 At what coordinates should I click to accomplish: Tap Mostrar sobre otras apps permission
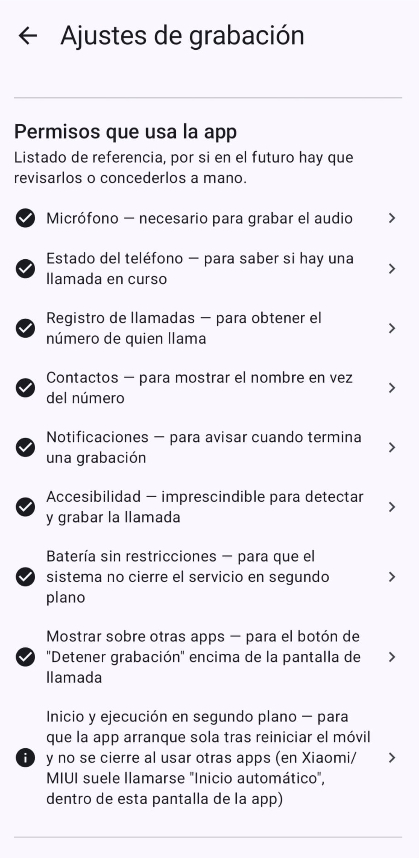coord(208,657)
